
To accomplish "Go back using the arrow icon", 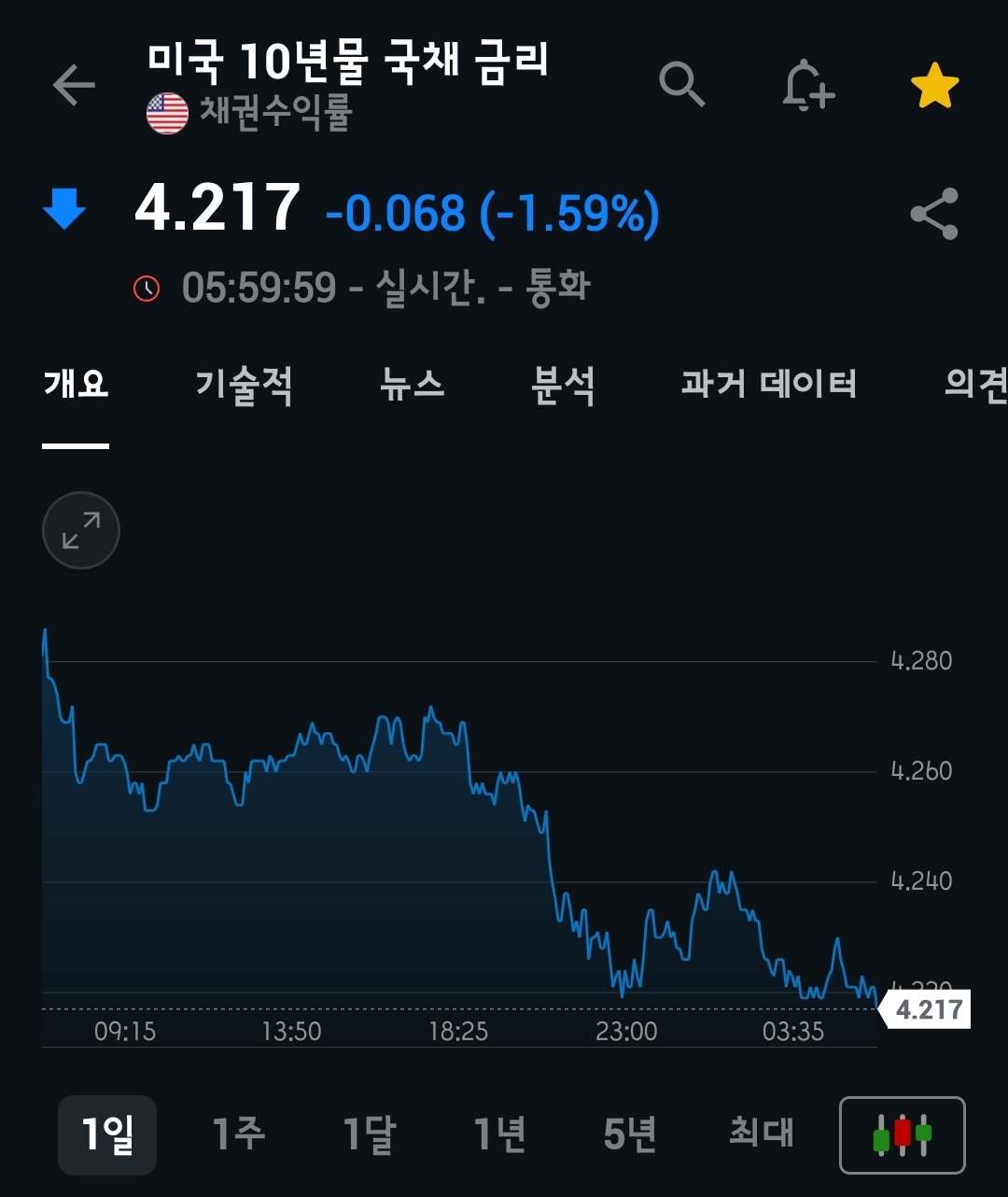I will [74, 86].
